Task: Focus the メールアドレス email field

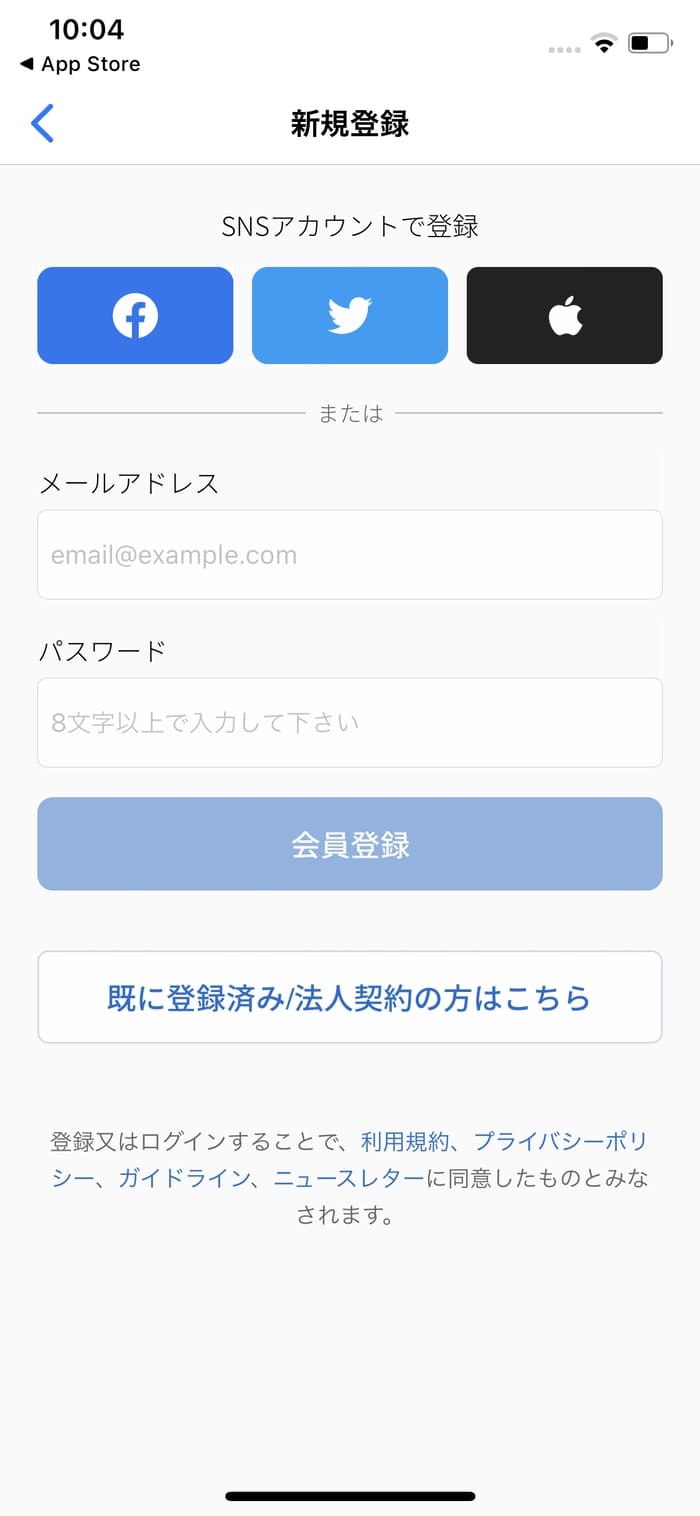Action: pyautogui.click(x=350, y=555)
